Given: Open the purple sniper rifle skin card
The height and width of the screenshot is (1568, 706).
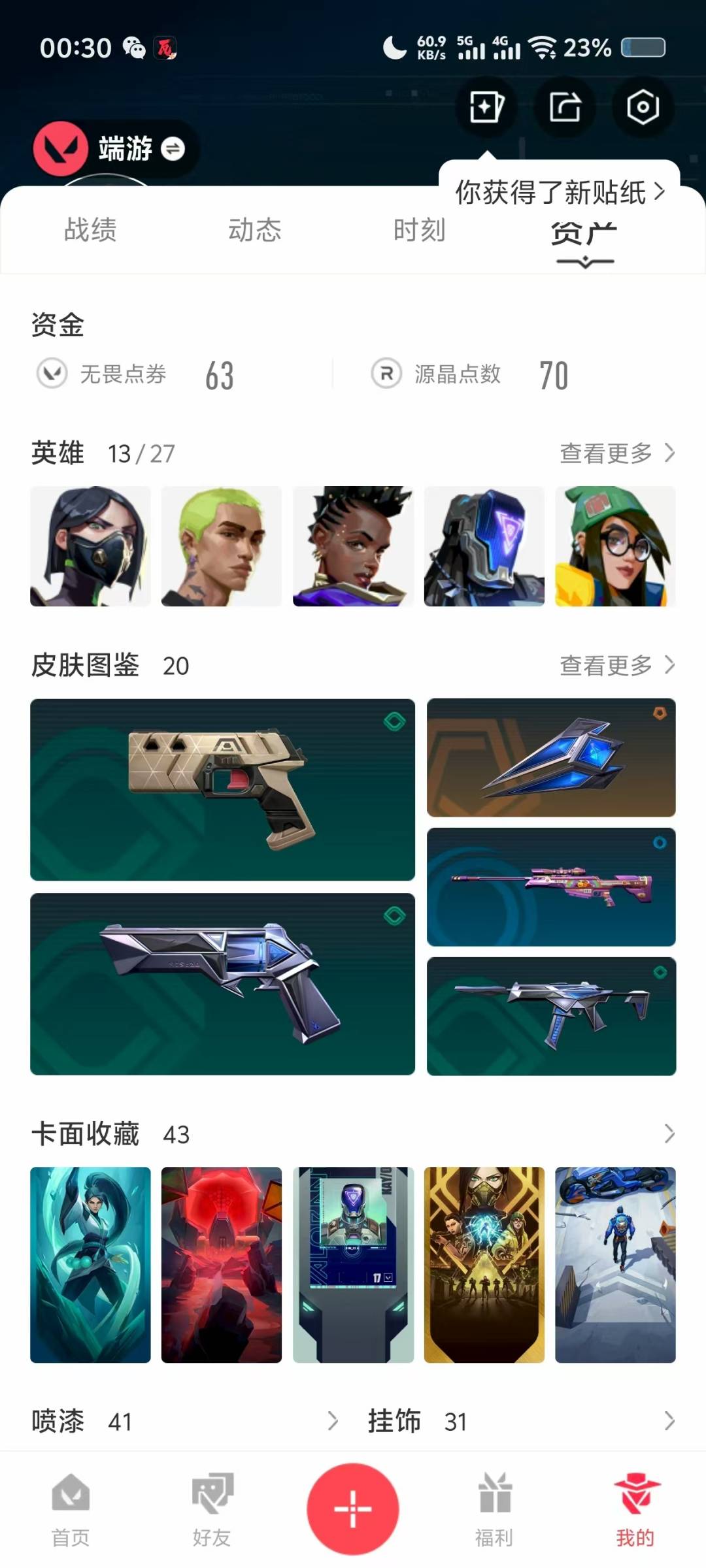Looking at the screenshot, I should click(551, 887).
